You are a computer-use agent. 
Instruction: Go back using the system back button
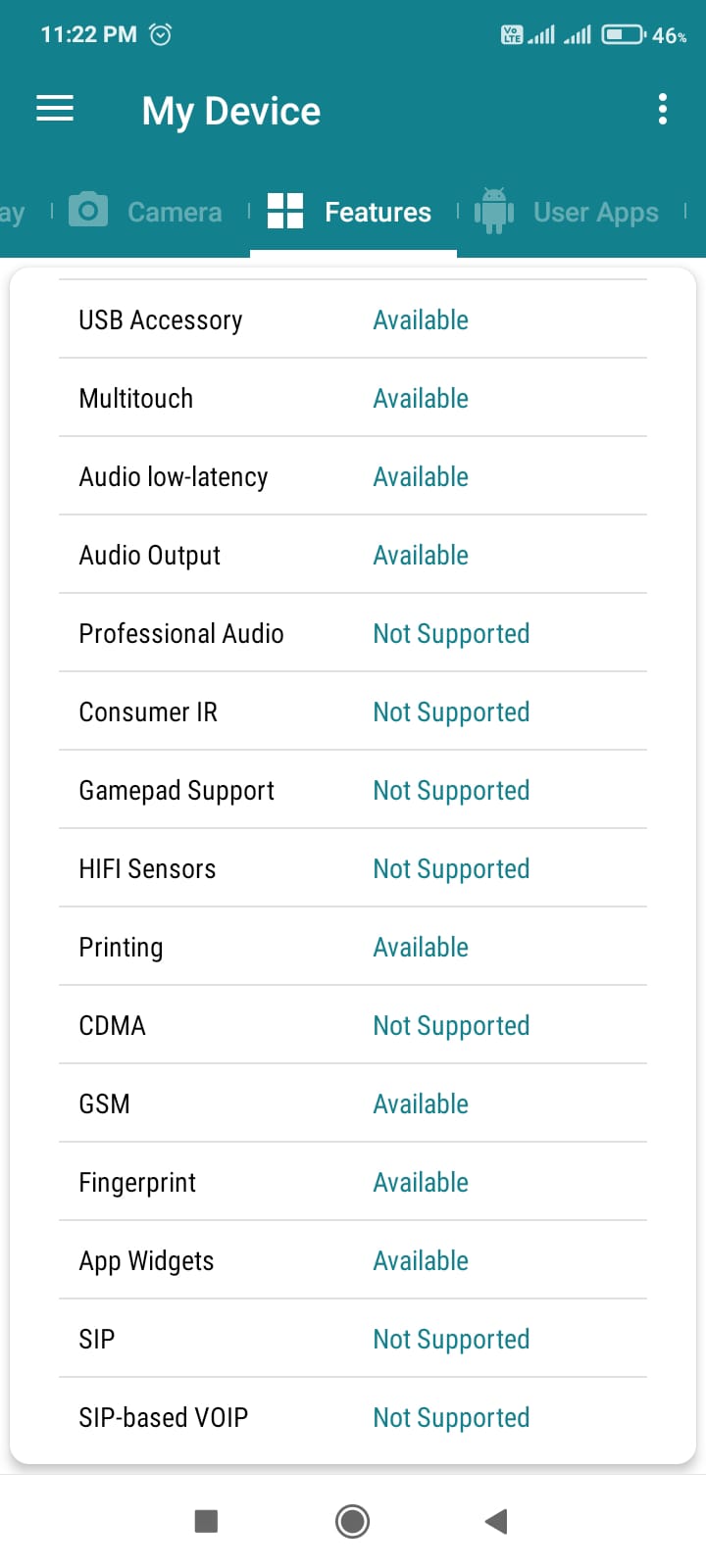coord(496,1521)
